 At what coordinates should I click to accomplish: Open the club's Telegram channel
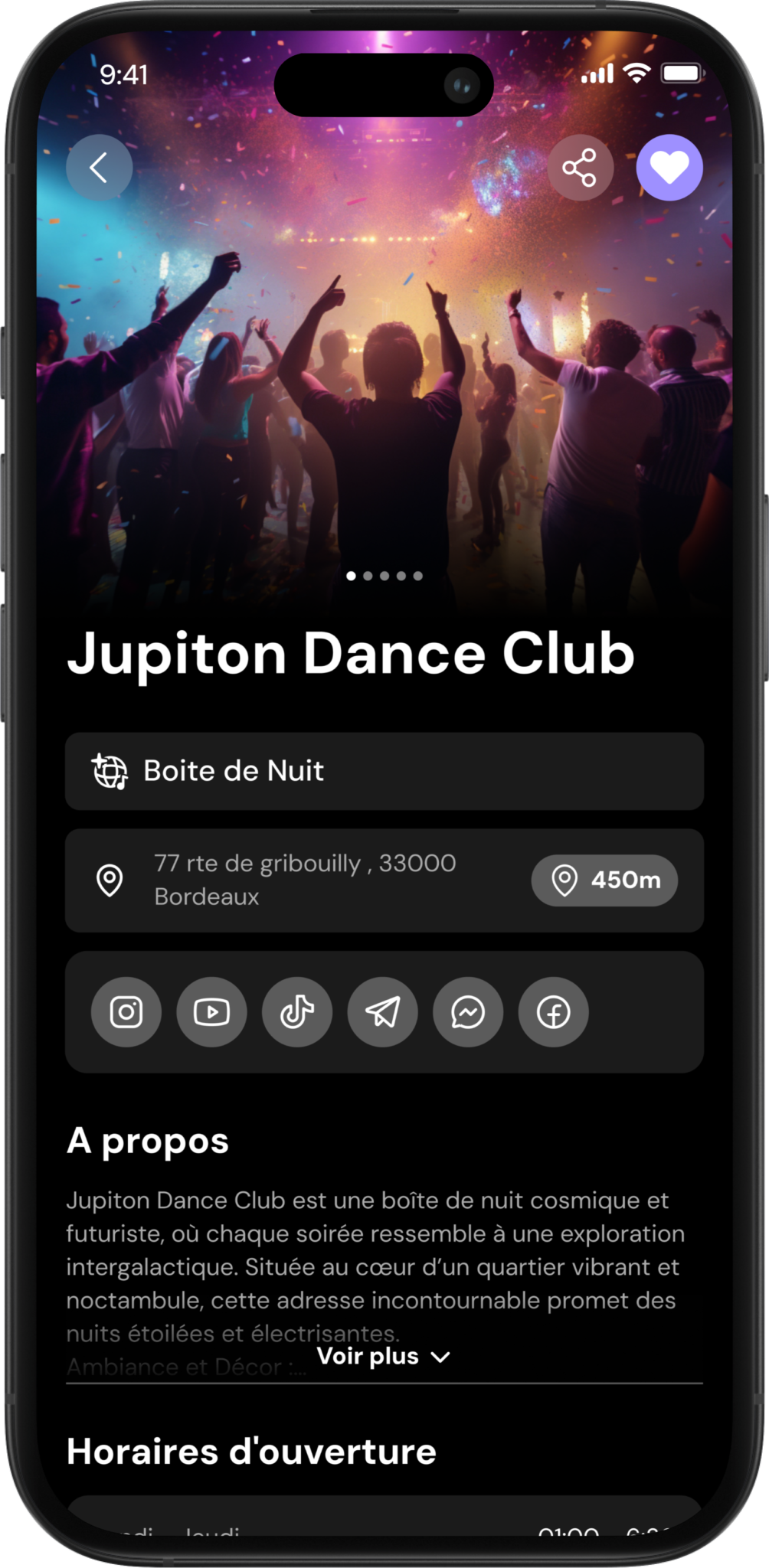pos(383,1012)
